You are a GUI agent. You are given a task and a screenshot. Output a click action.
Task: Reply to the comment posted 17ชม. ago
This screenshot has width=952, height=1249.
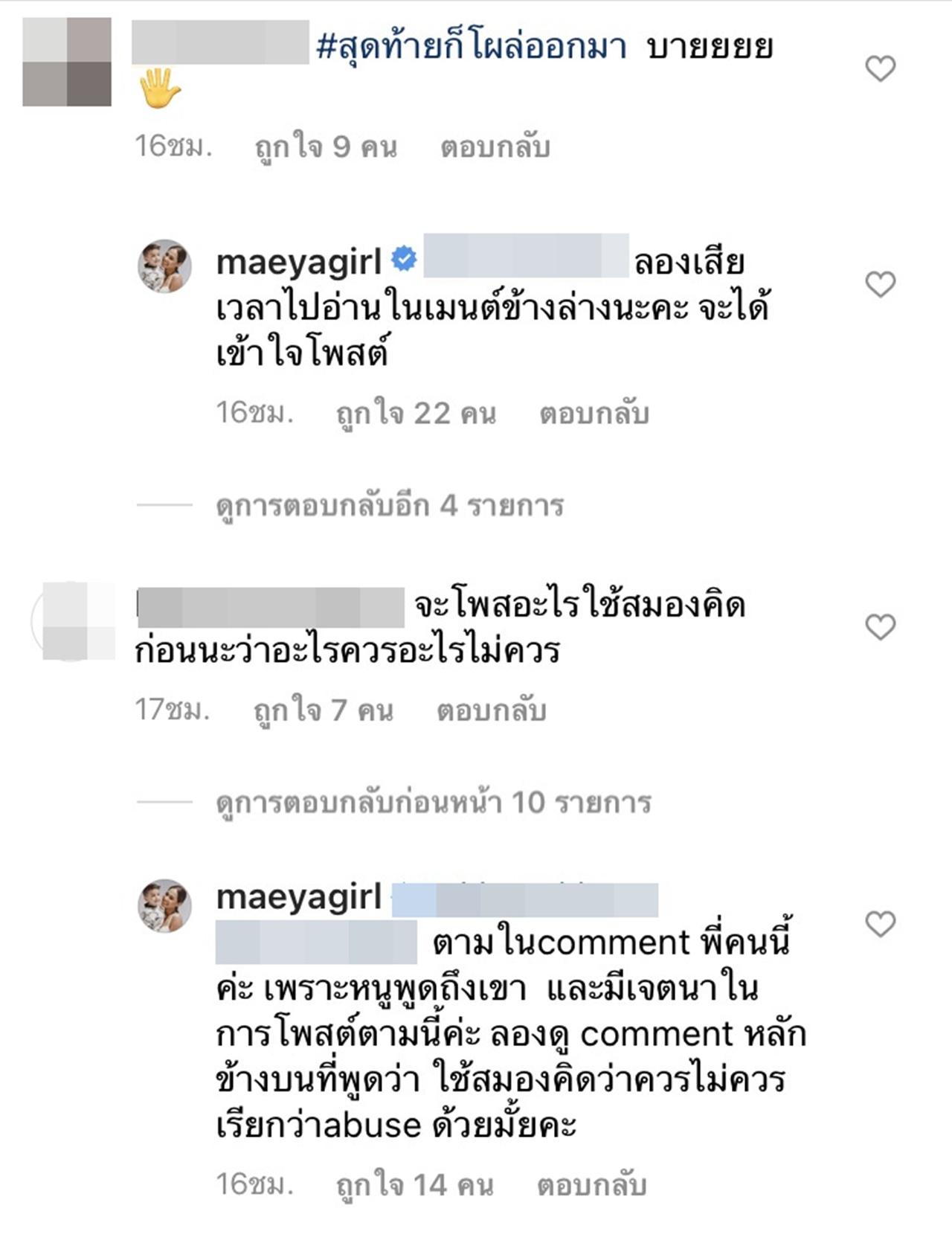pyautogui.click(x=491, y=710)
